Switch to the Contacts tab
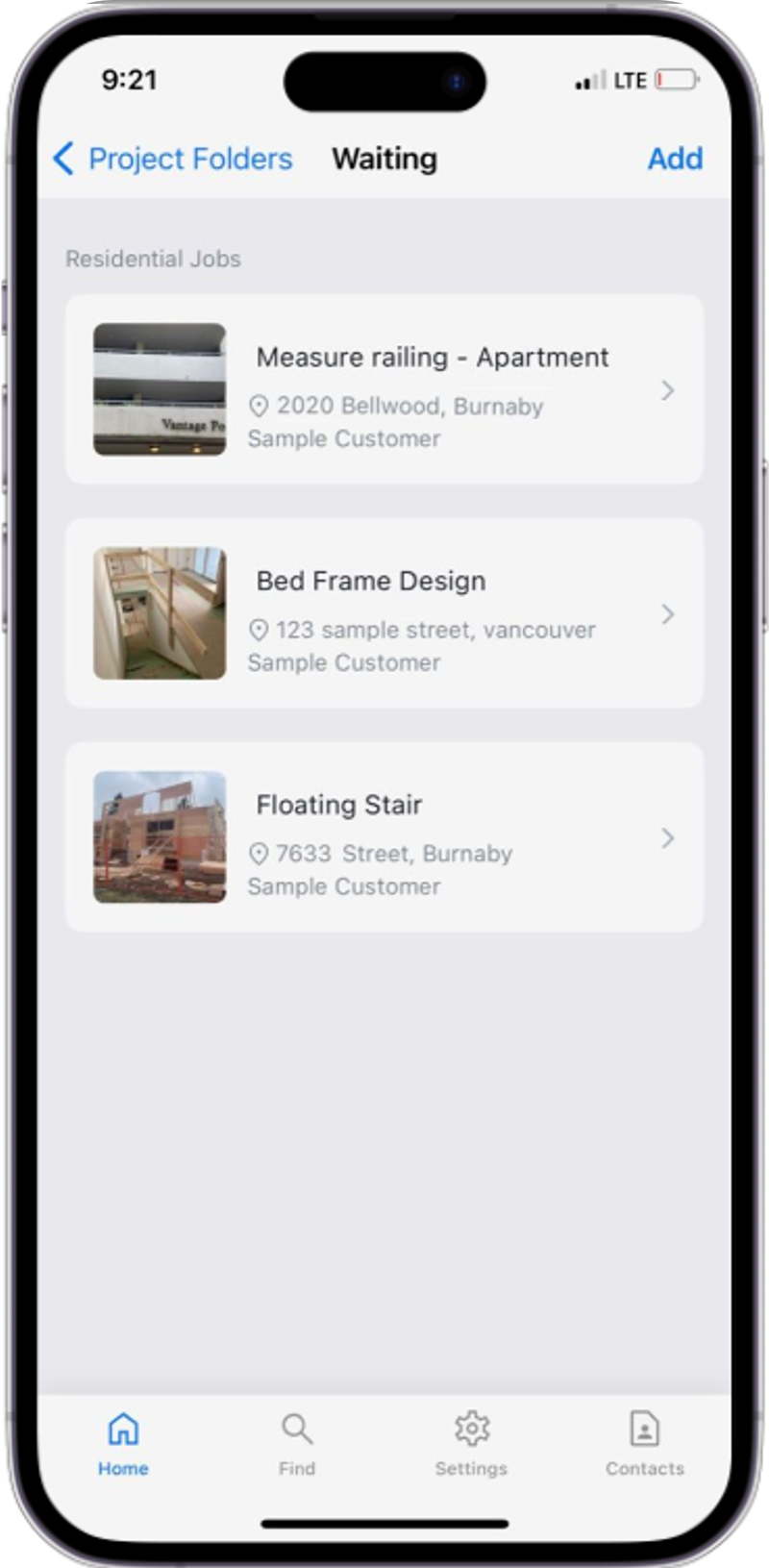The image size is (769, 1568). click(645, 1444)
